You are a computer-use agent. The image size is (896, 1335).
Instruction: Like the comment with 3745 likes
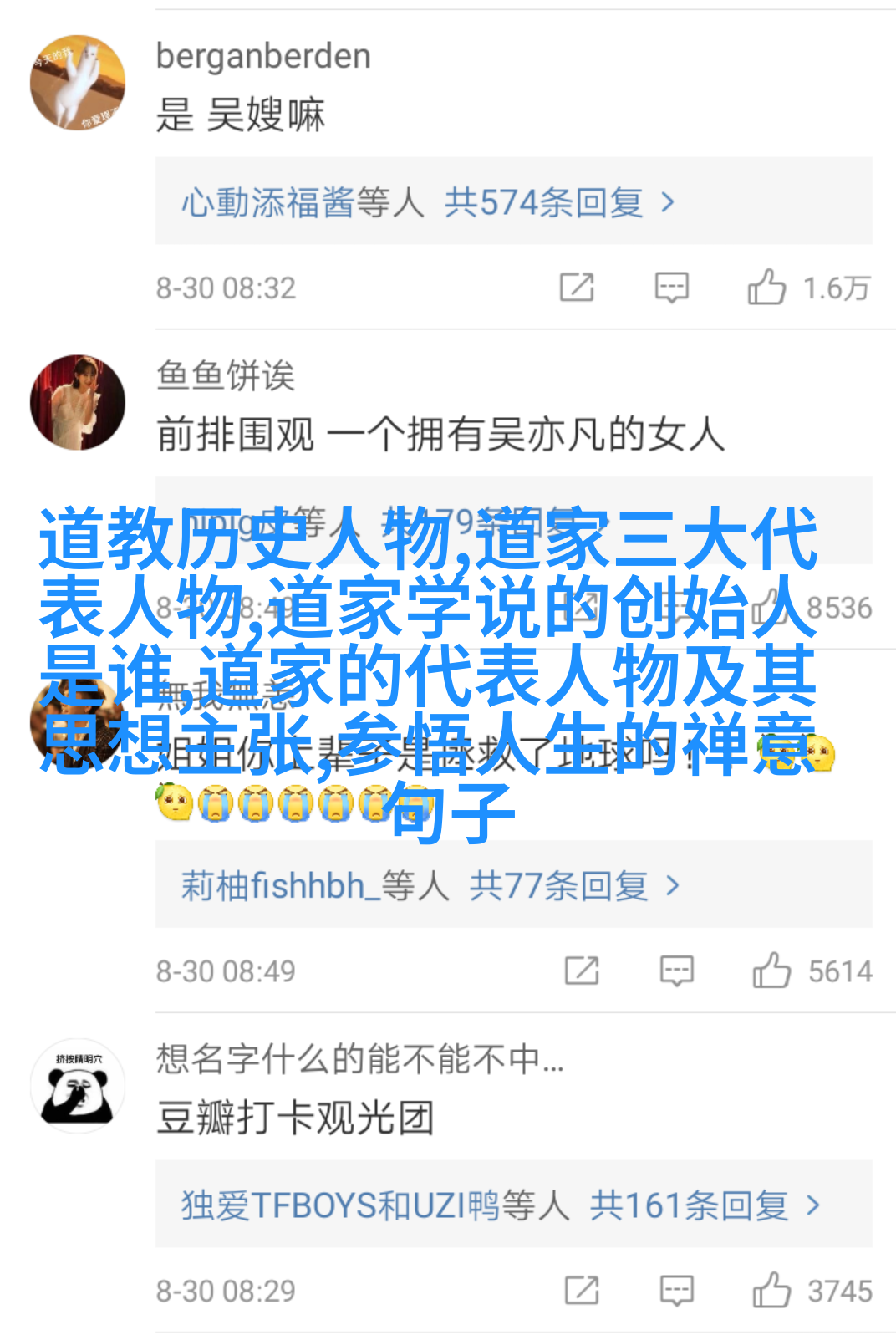coord(771,1291)
